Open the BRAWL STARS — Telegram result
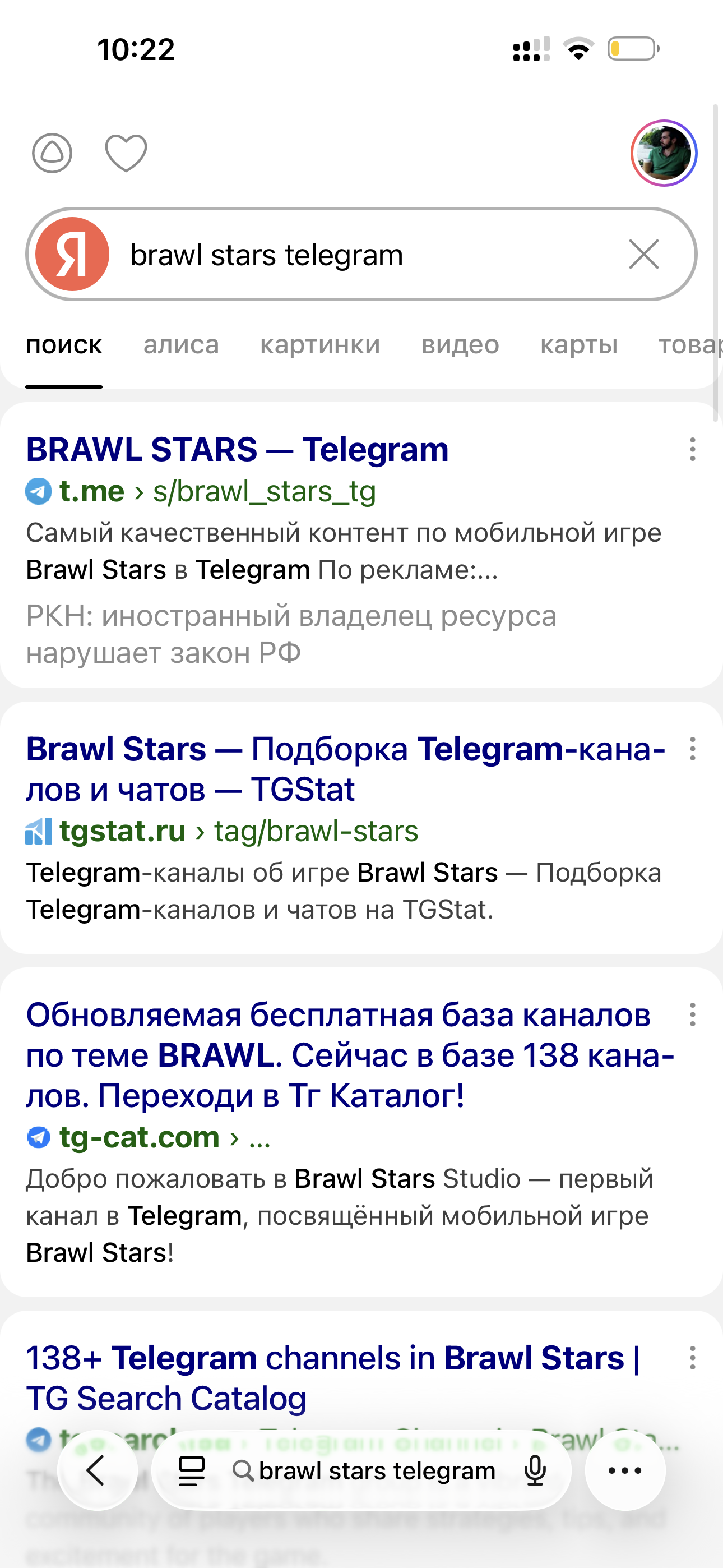723x1568 pixels. click(x=237, y=450)
